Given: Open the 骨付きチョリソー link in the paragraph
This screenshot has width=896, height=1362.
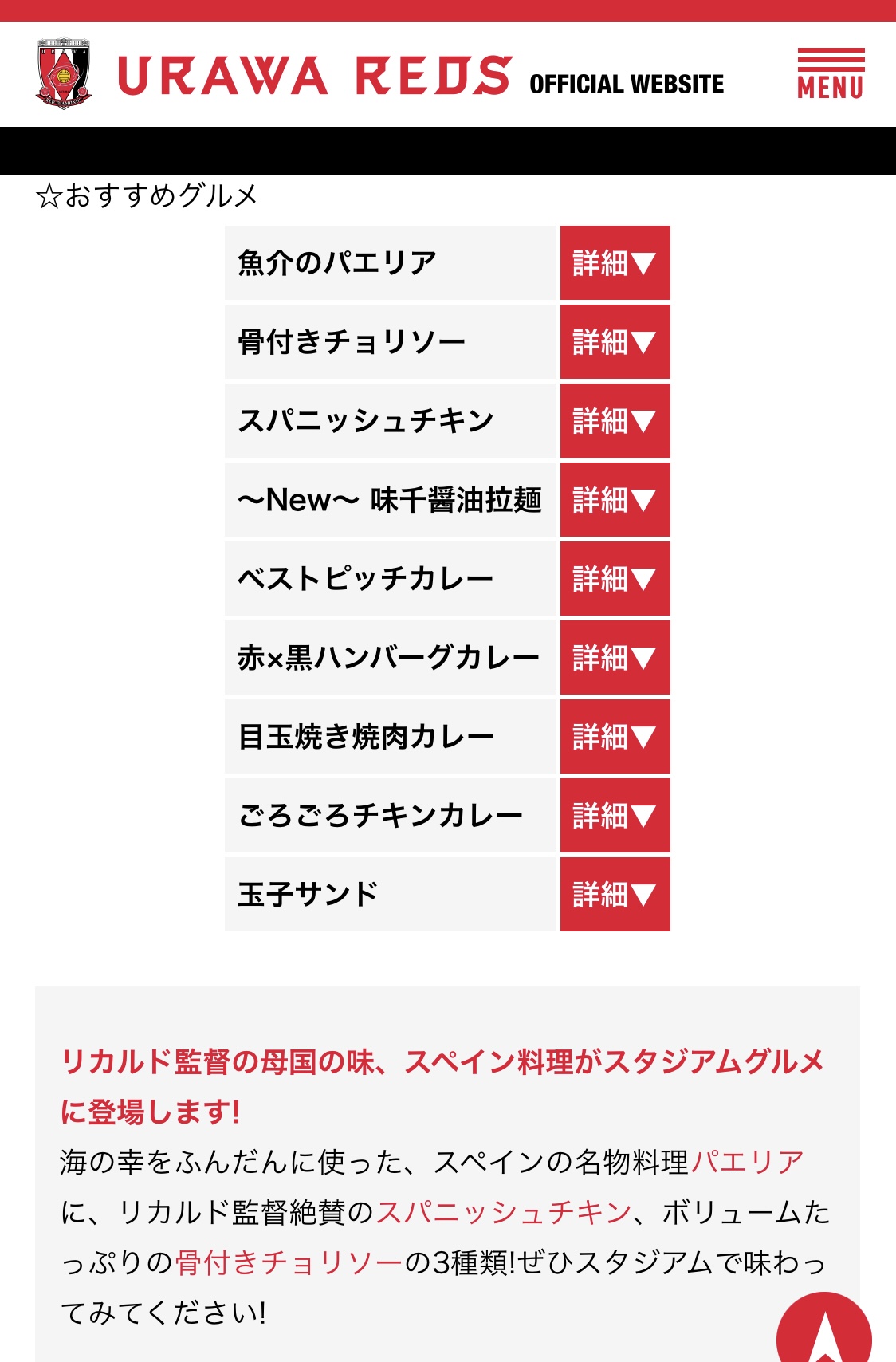Looking at the screenshot, I should (x=289, y=1263).
